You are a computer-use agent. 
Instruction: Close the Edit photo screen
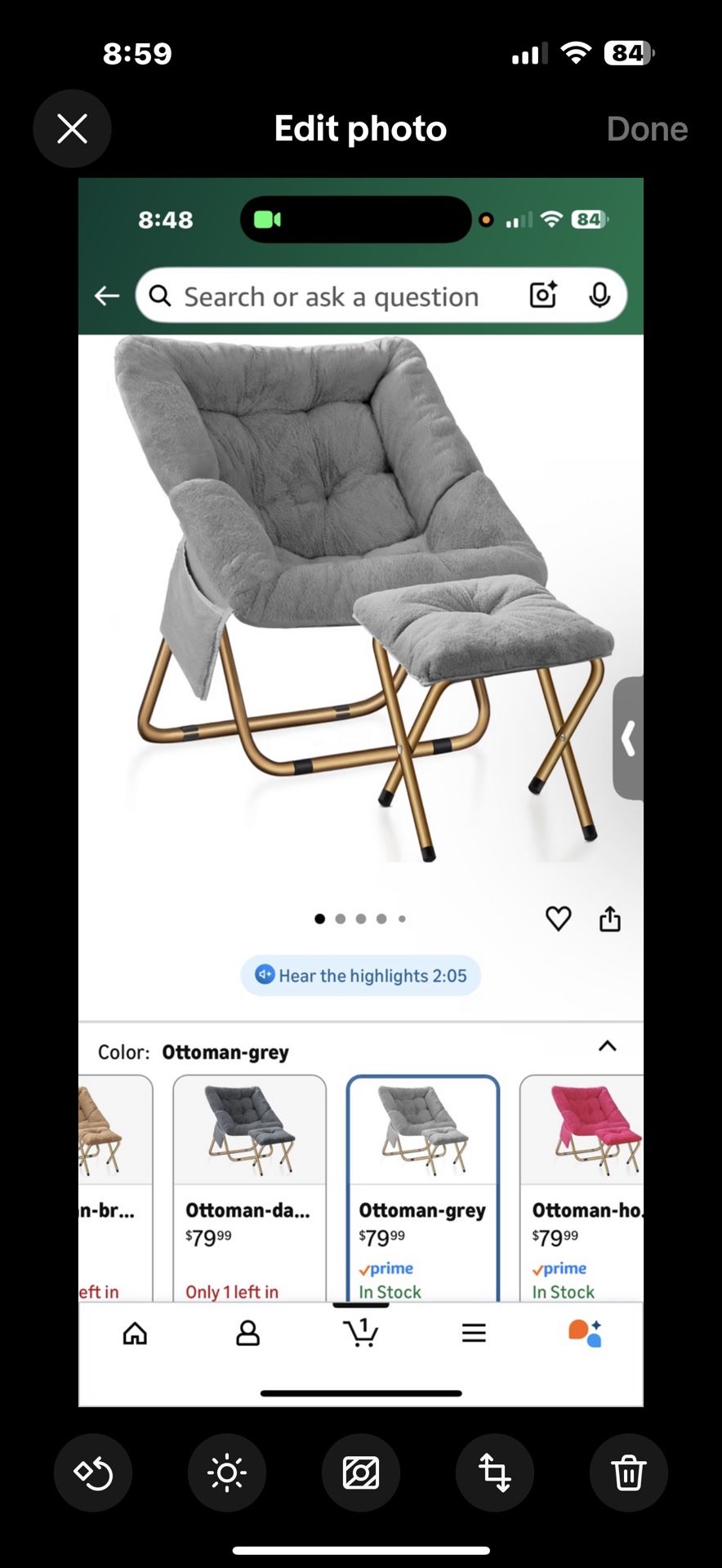tap(72, 128)
